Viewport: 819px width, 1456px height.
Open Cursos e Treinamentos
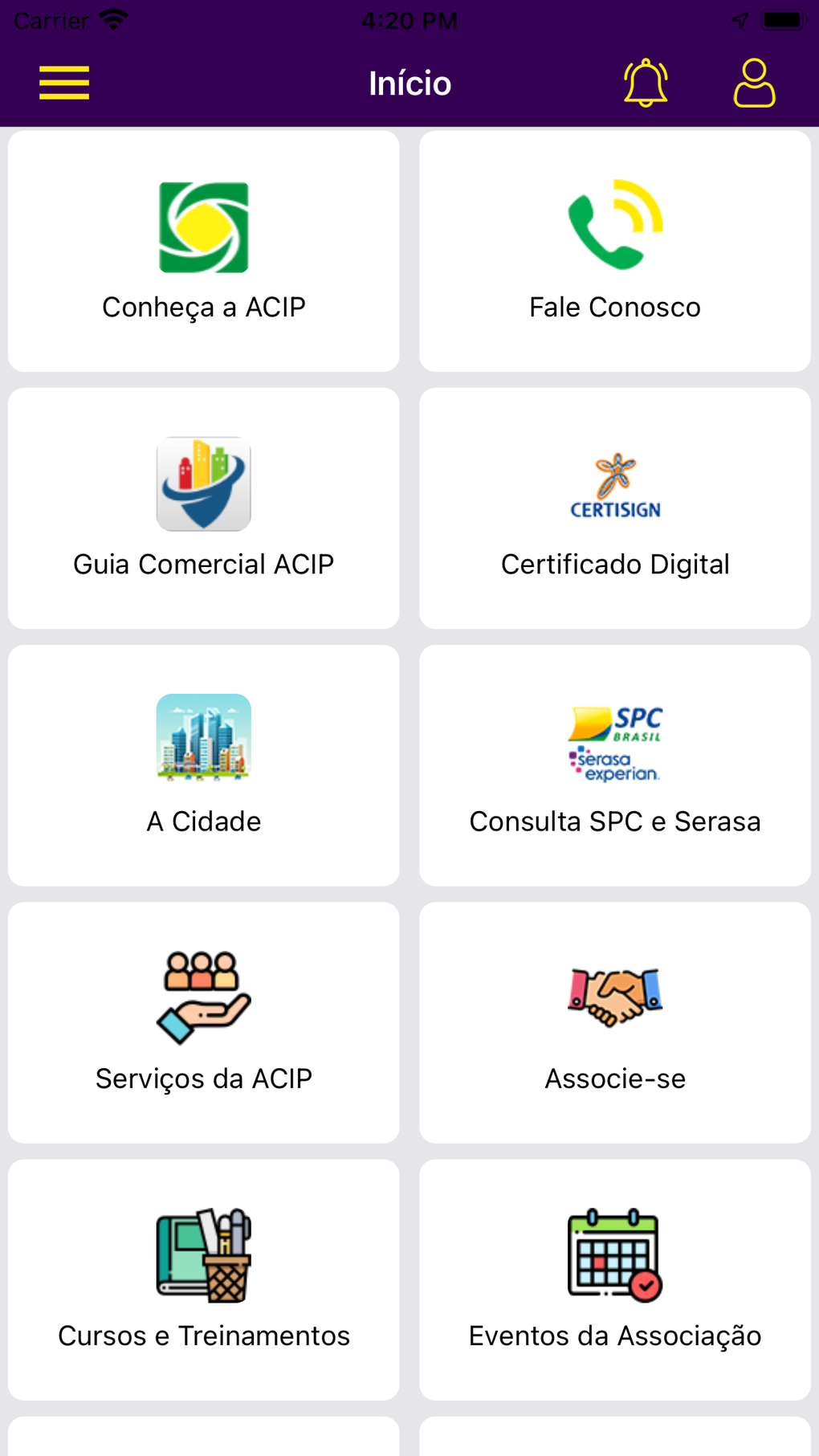click(204, 1279)
